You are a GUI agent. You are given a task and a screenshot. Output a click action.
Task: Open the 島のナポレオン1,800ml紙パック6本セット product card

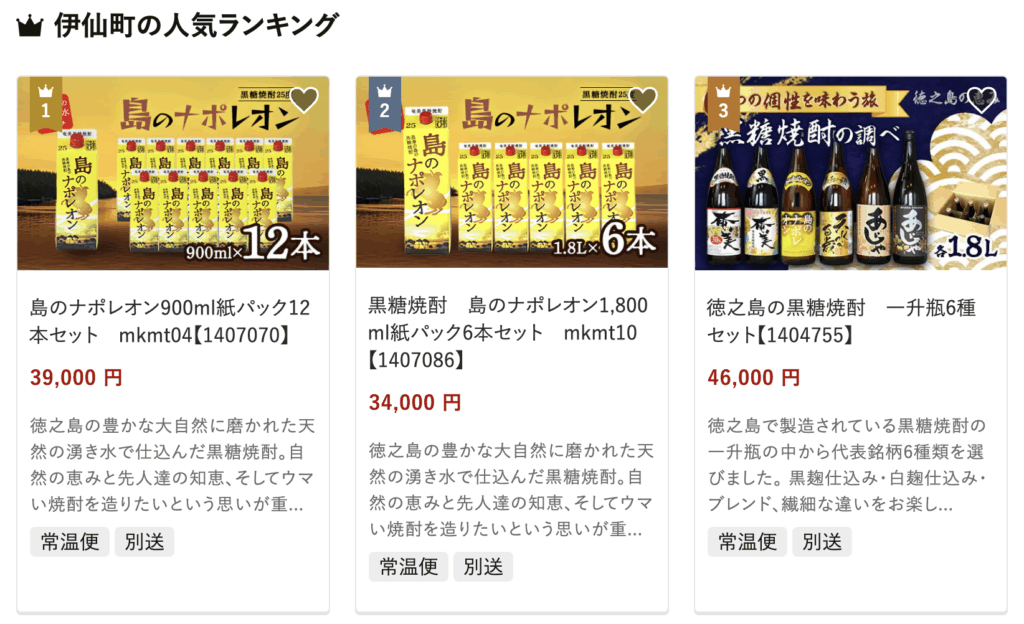[x=511, y=331]
